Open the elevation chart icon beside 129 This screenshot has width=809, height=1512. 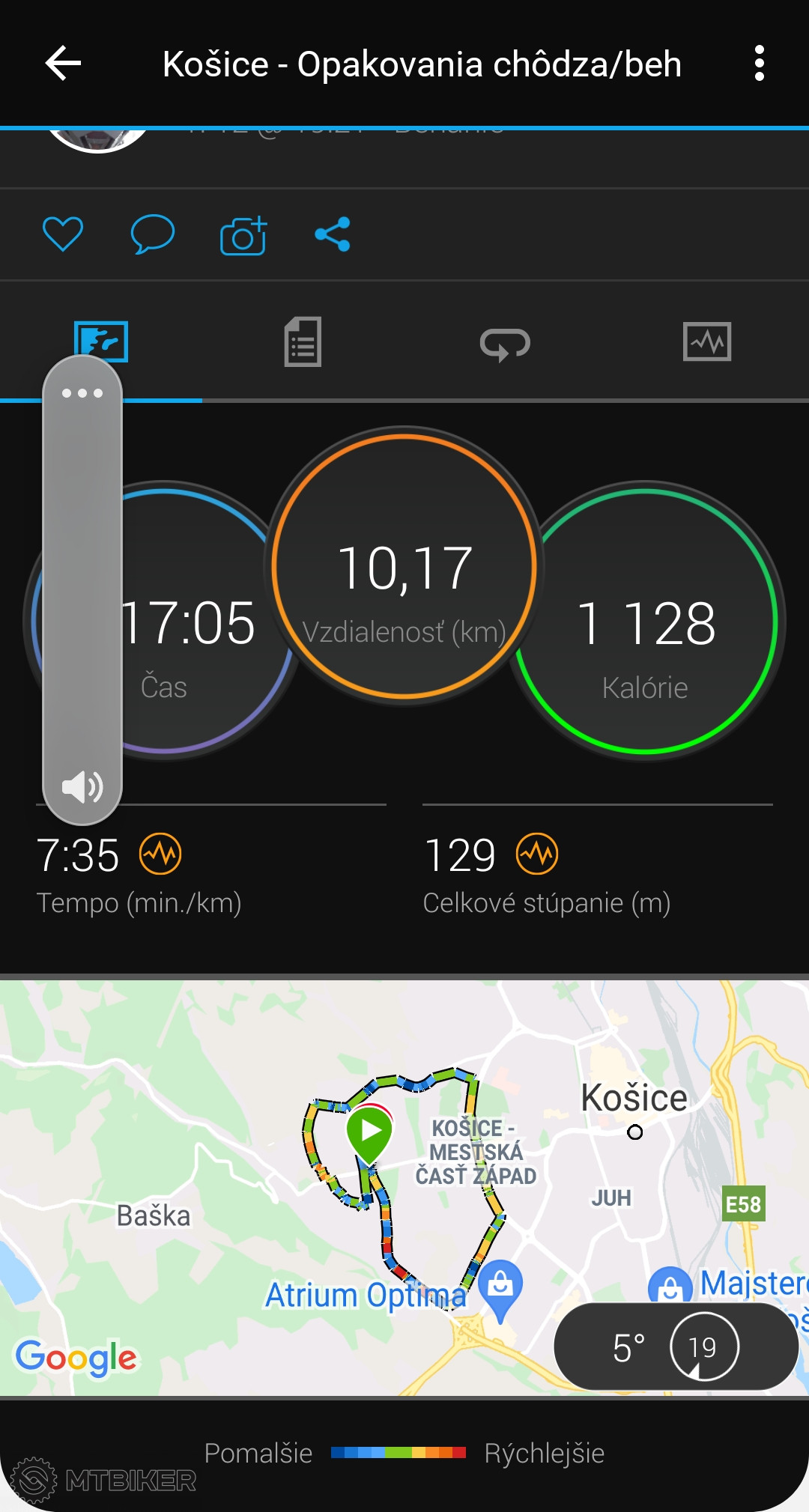(537, 854)
